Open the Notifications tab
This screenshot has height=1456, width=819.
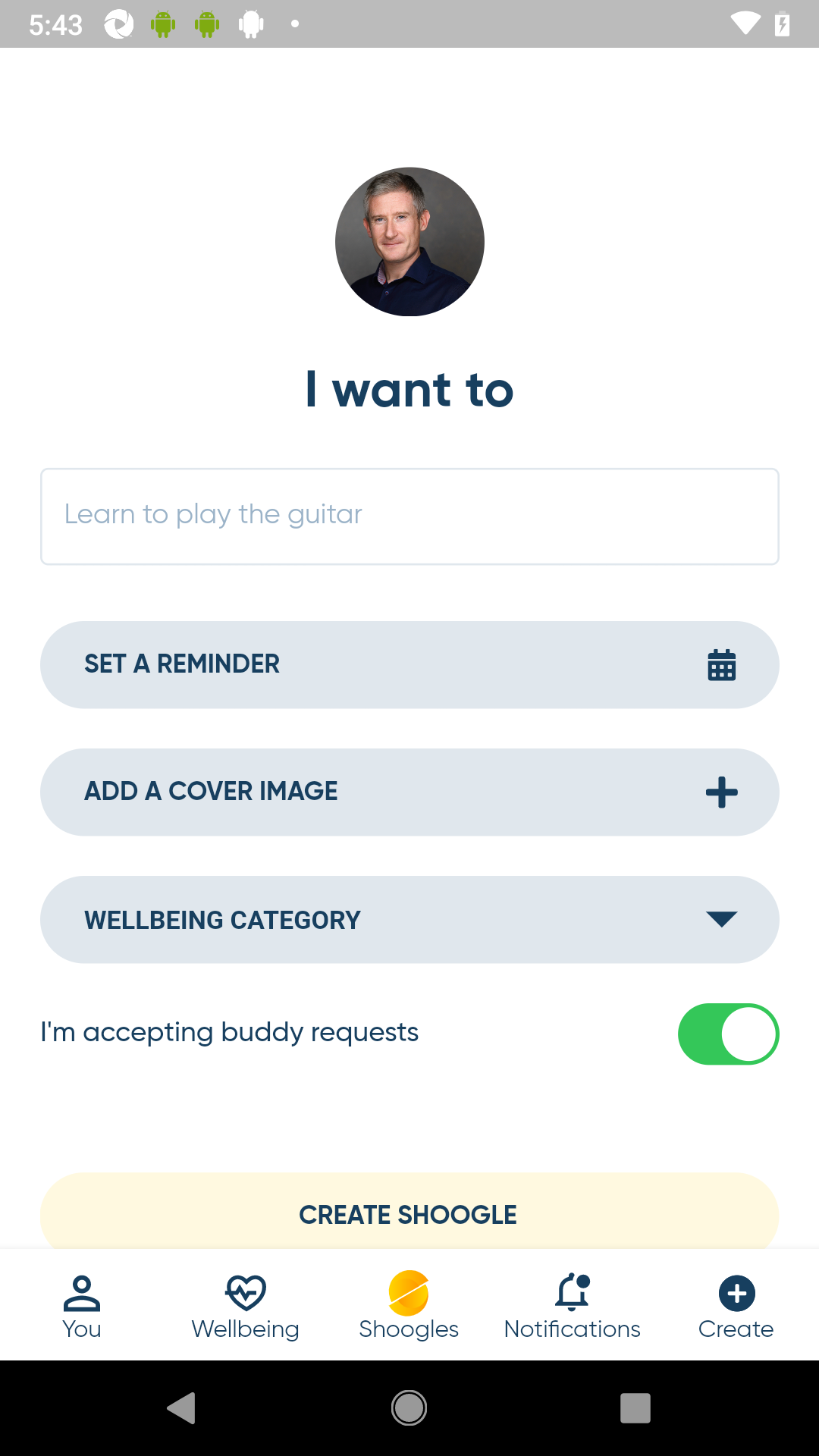click(573, 1306)
